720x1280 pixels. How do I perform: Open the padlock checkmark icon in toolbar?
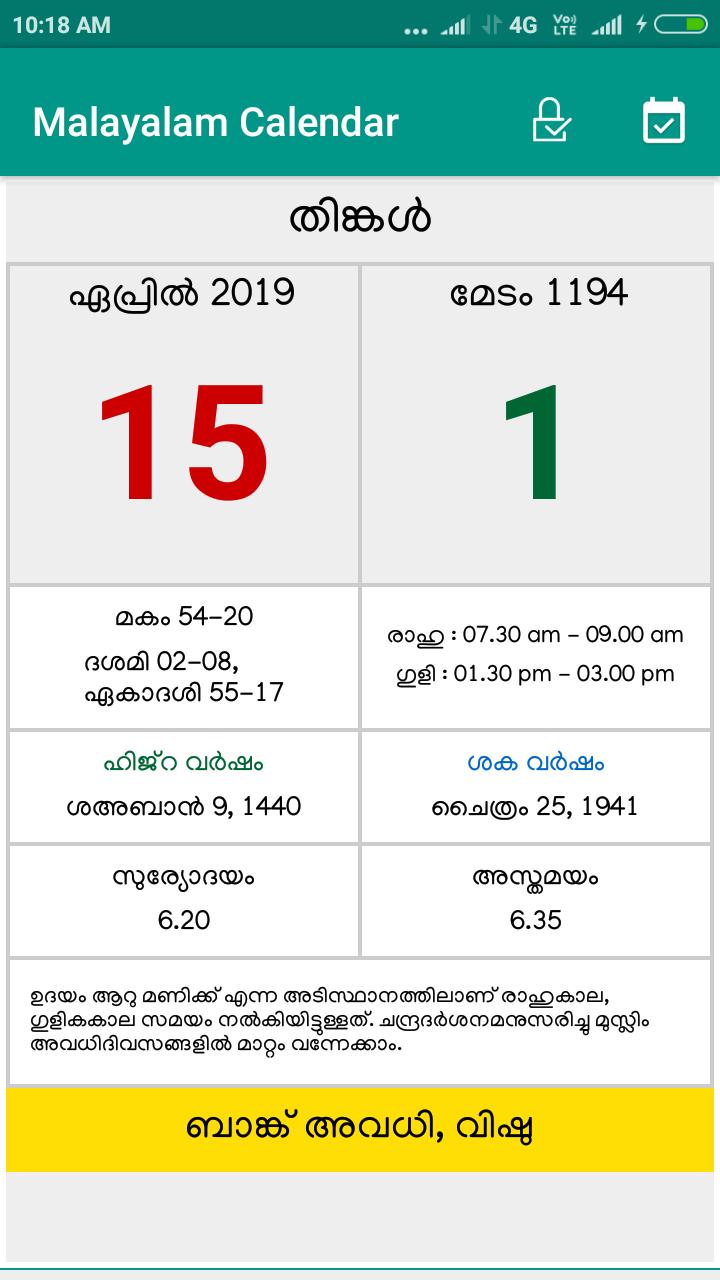click(551, 121)
